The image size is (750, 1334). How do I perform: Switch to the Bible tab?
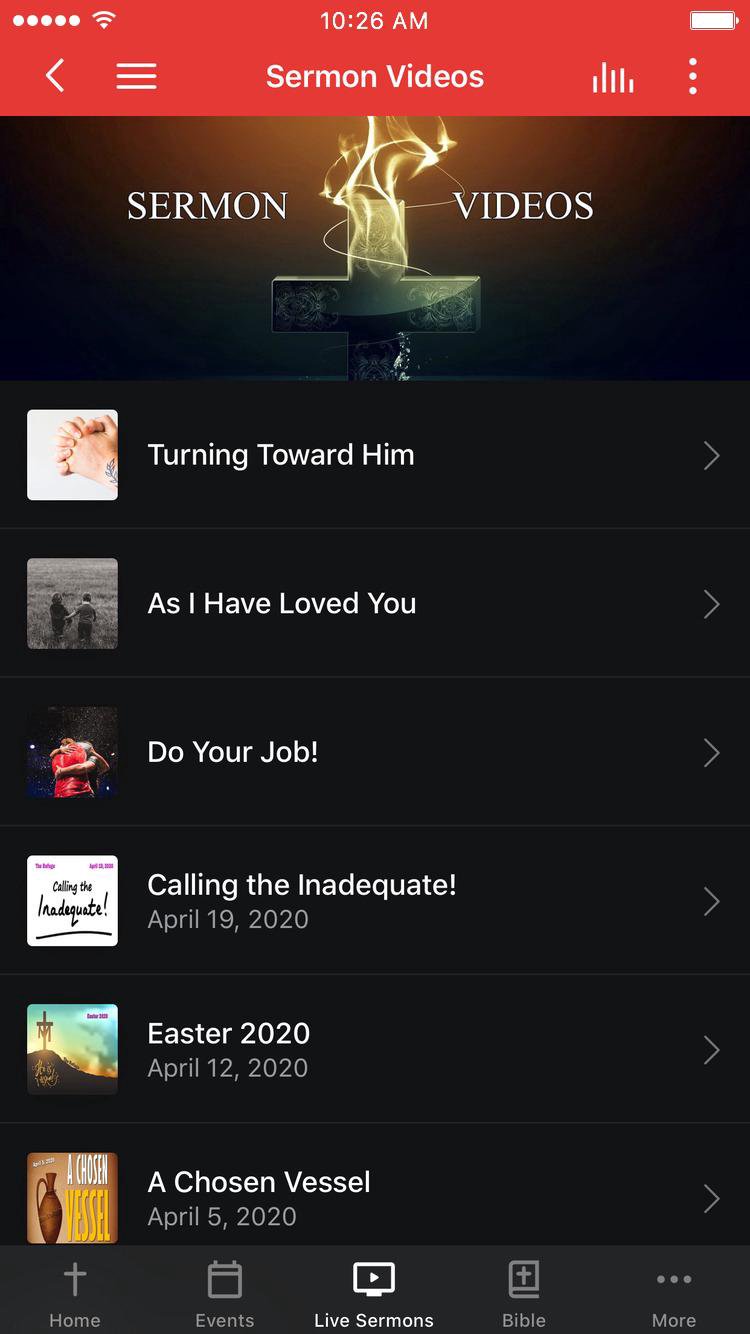coord(524,1293)
